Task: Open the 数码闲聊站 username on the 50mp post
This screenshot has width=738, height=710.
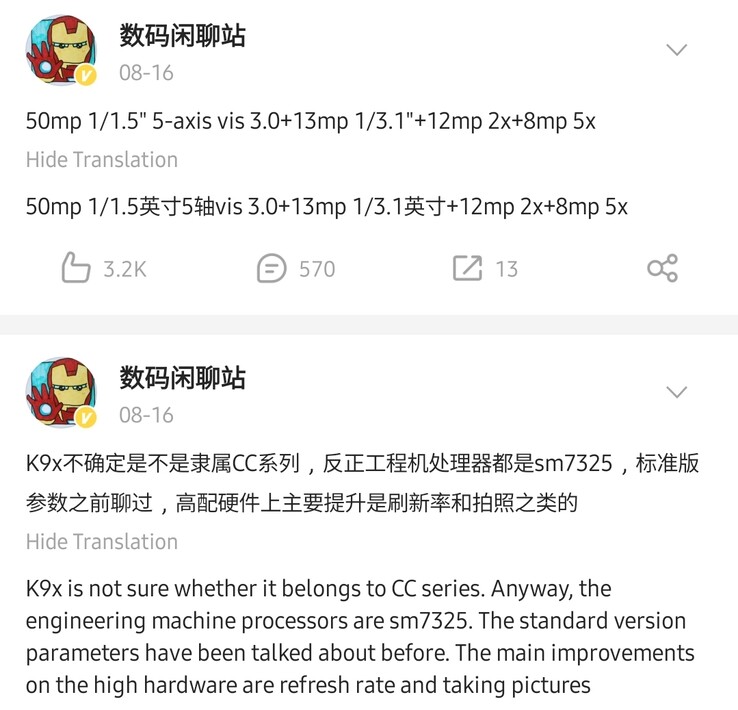Action: coord(182,37)
